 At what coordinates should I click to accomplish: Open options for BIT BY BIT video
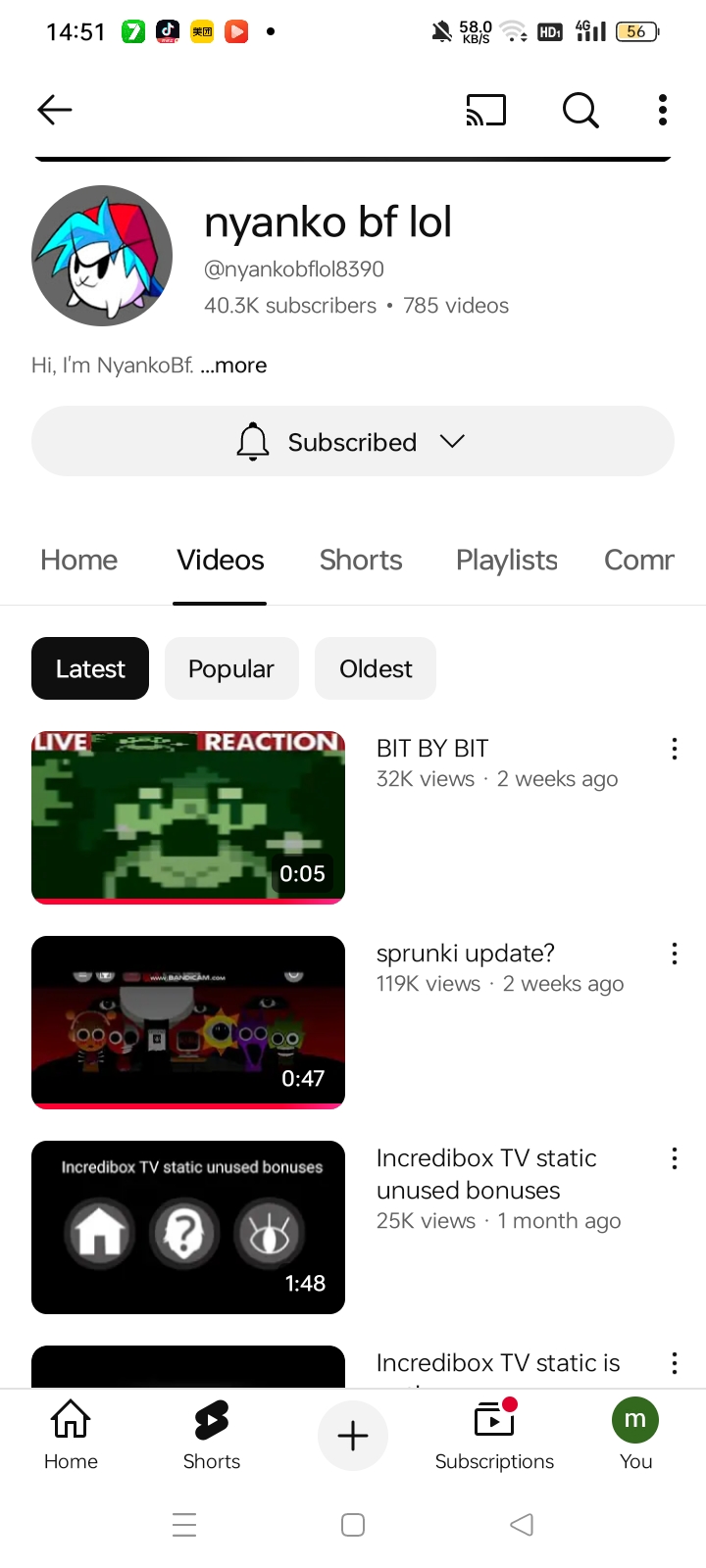(x=675, y=749)
